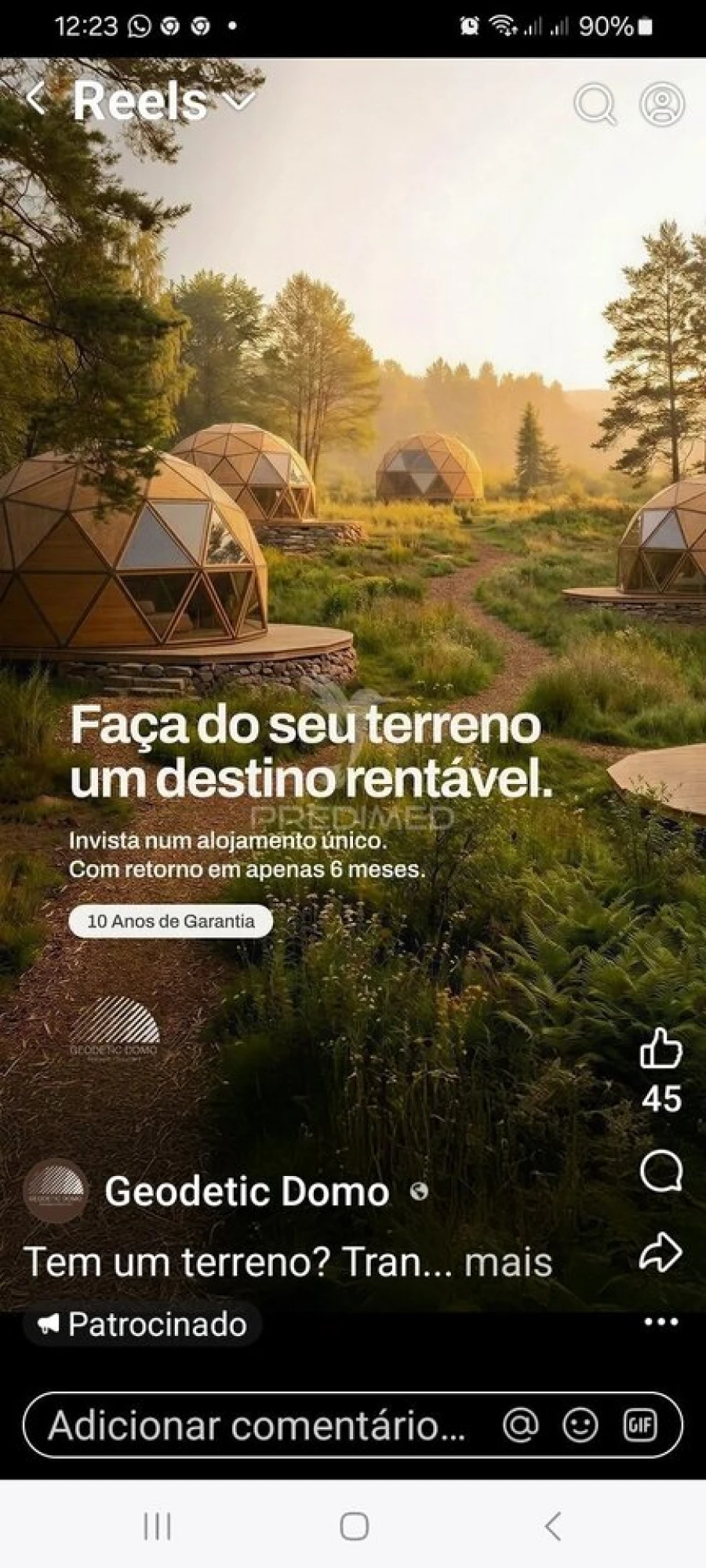
Task: Open your profile icon at top right
Action: point(663,101)
